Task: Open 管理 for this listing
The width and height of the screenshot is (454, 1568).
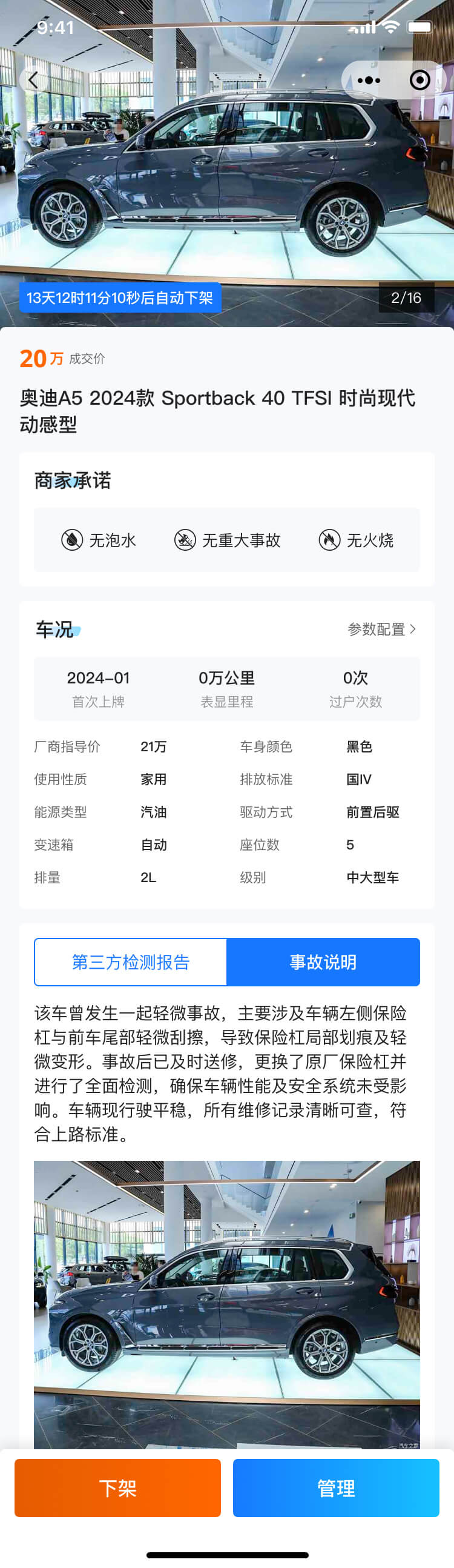Action: 335,1487
